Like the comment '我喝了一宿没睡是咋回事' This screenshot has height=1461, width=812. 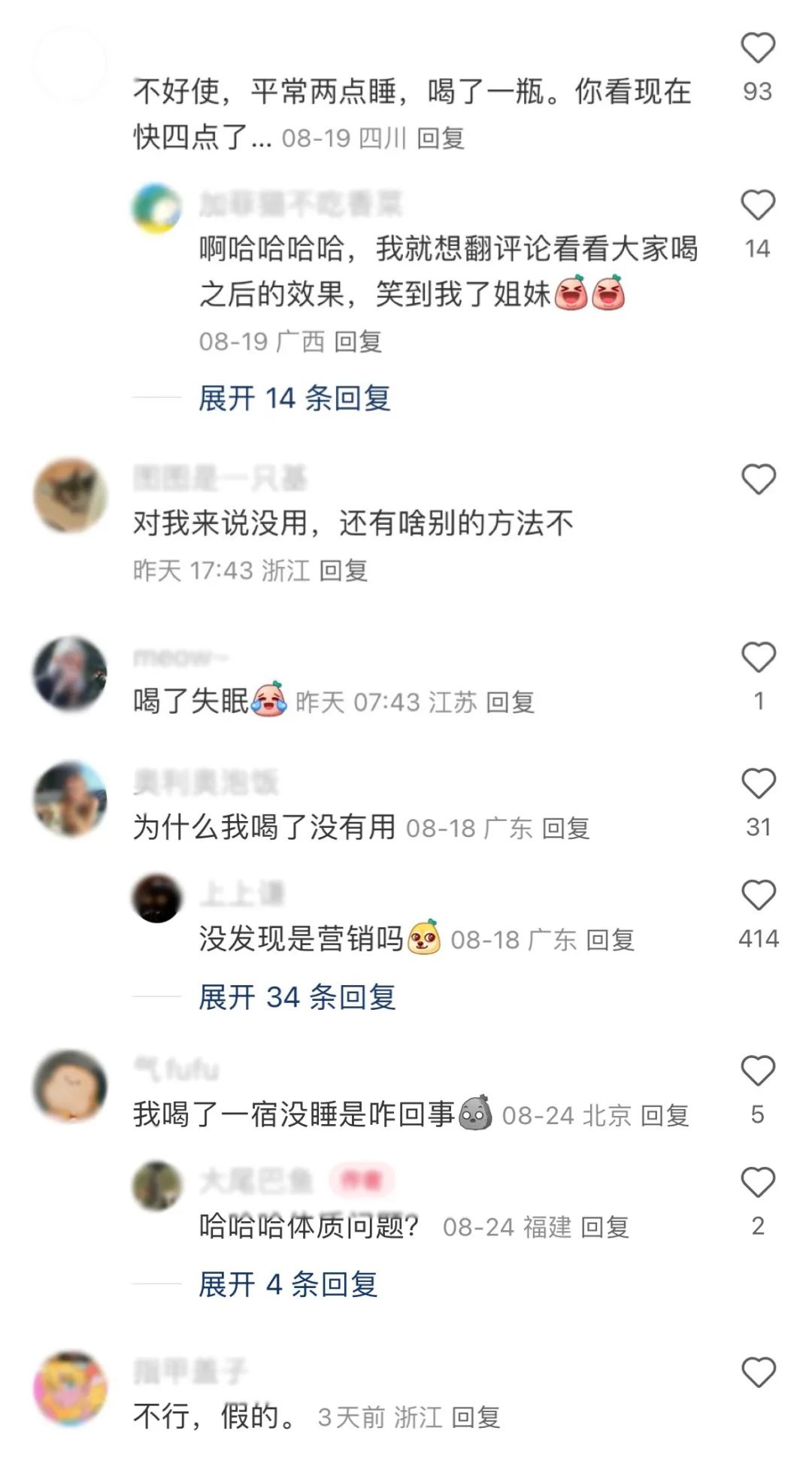tap(757, 1071)
